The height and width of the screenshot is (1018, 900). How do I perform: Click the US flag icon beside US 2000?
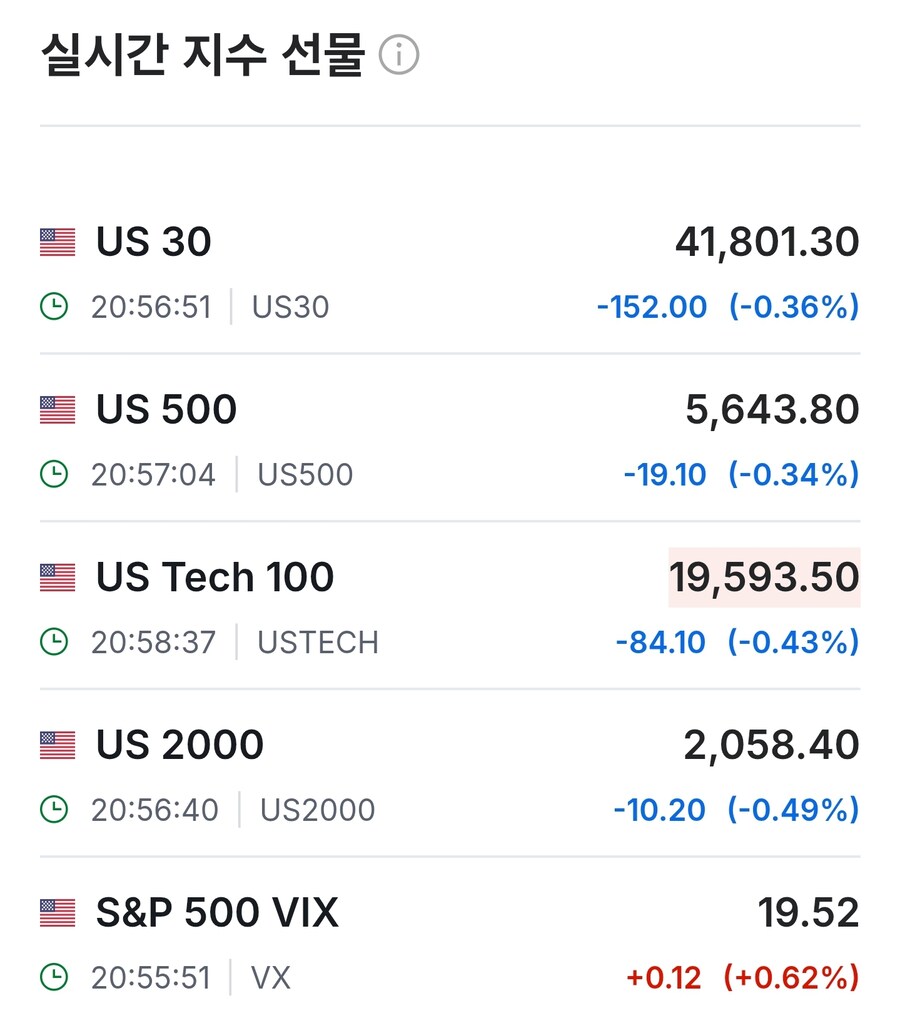pos(55,745)
